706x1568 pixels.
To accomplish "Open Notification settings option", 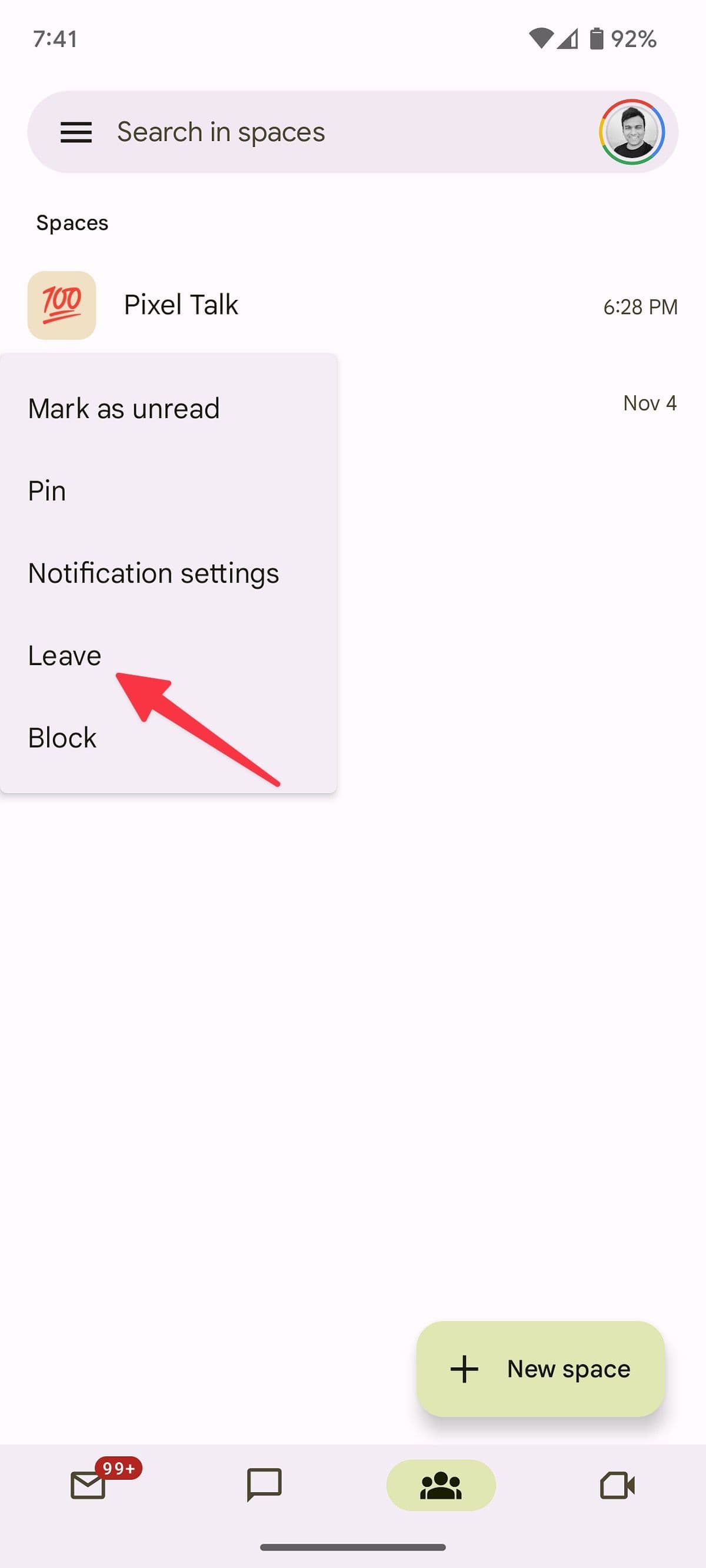I will 154,573.
